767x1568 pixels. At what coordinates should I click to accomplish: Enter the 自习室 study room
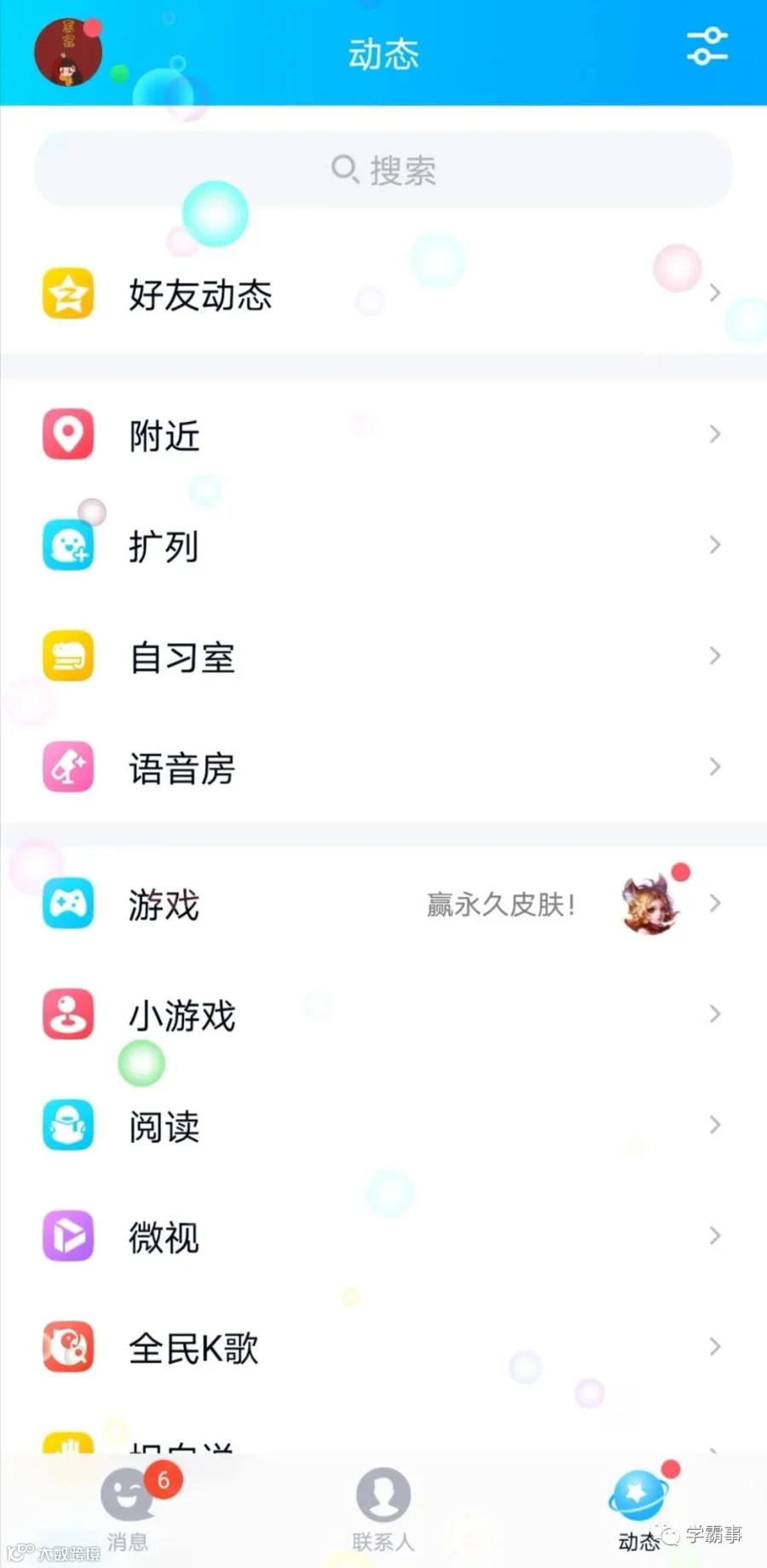point(383,657)
